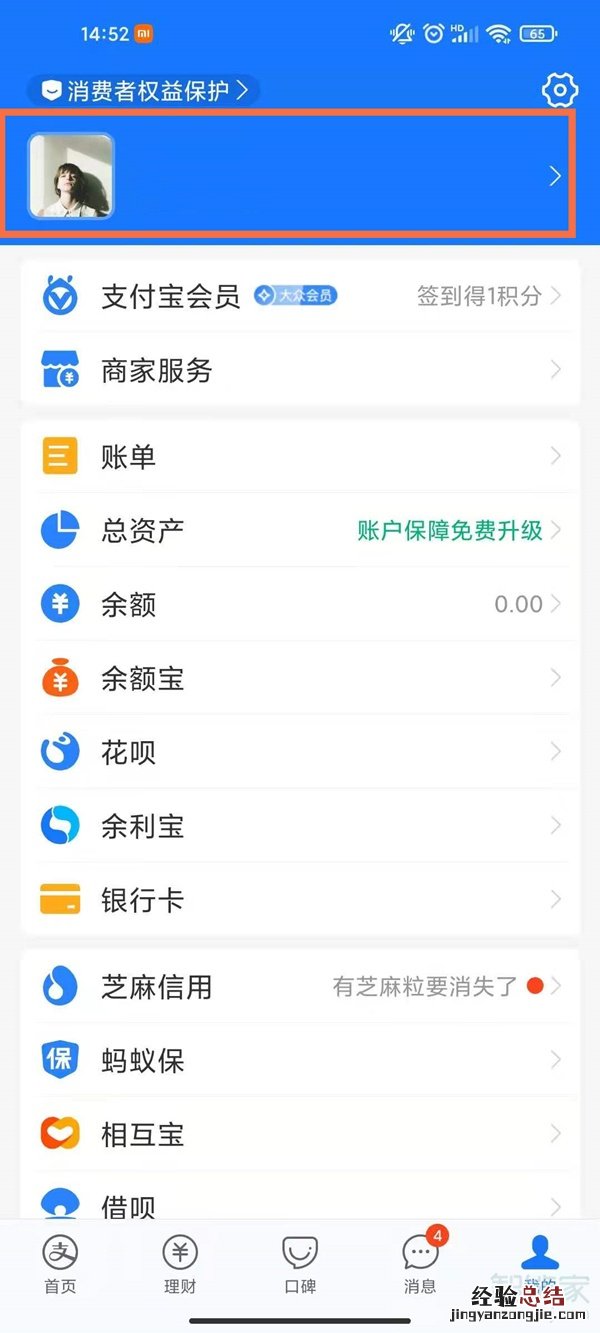Open 芝麻信用 credit score
Screen dimensions: 600x1333
point(300,987)
